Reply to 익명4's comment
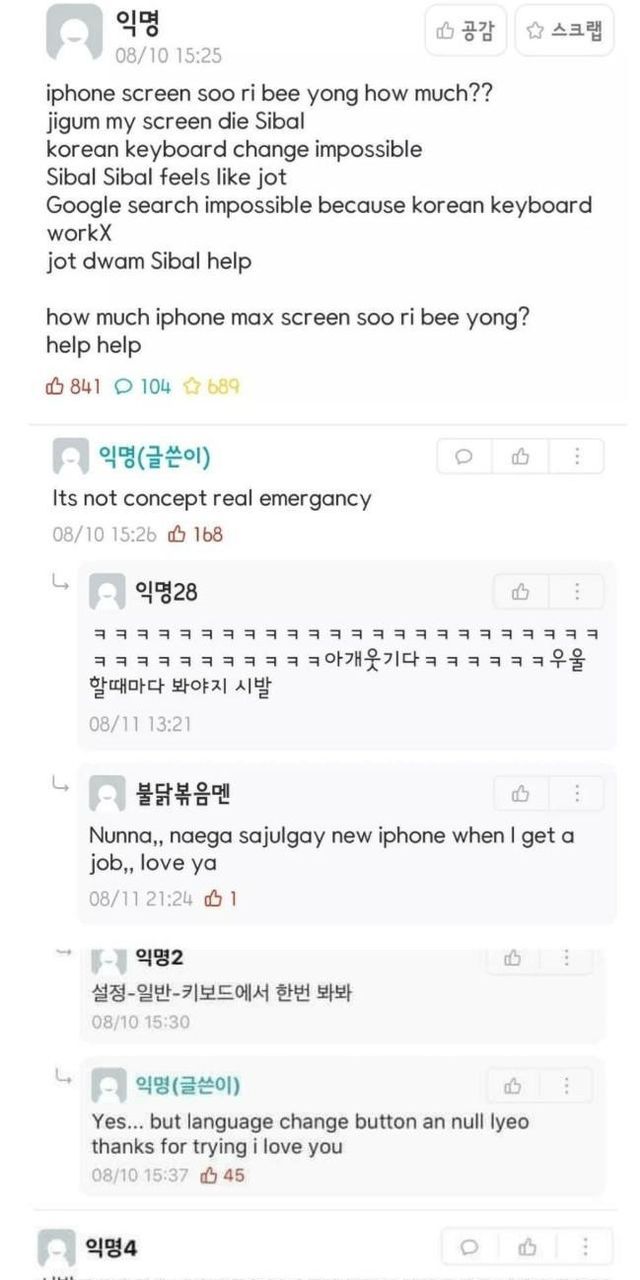640x1280 pixels. [x=469, y=1247]
